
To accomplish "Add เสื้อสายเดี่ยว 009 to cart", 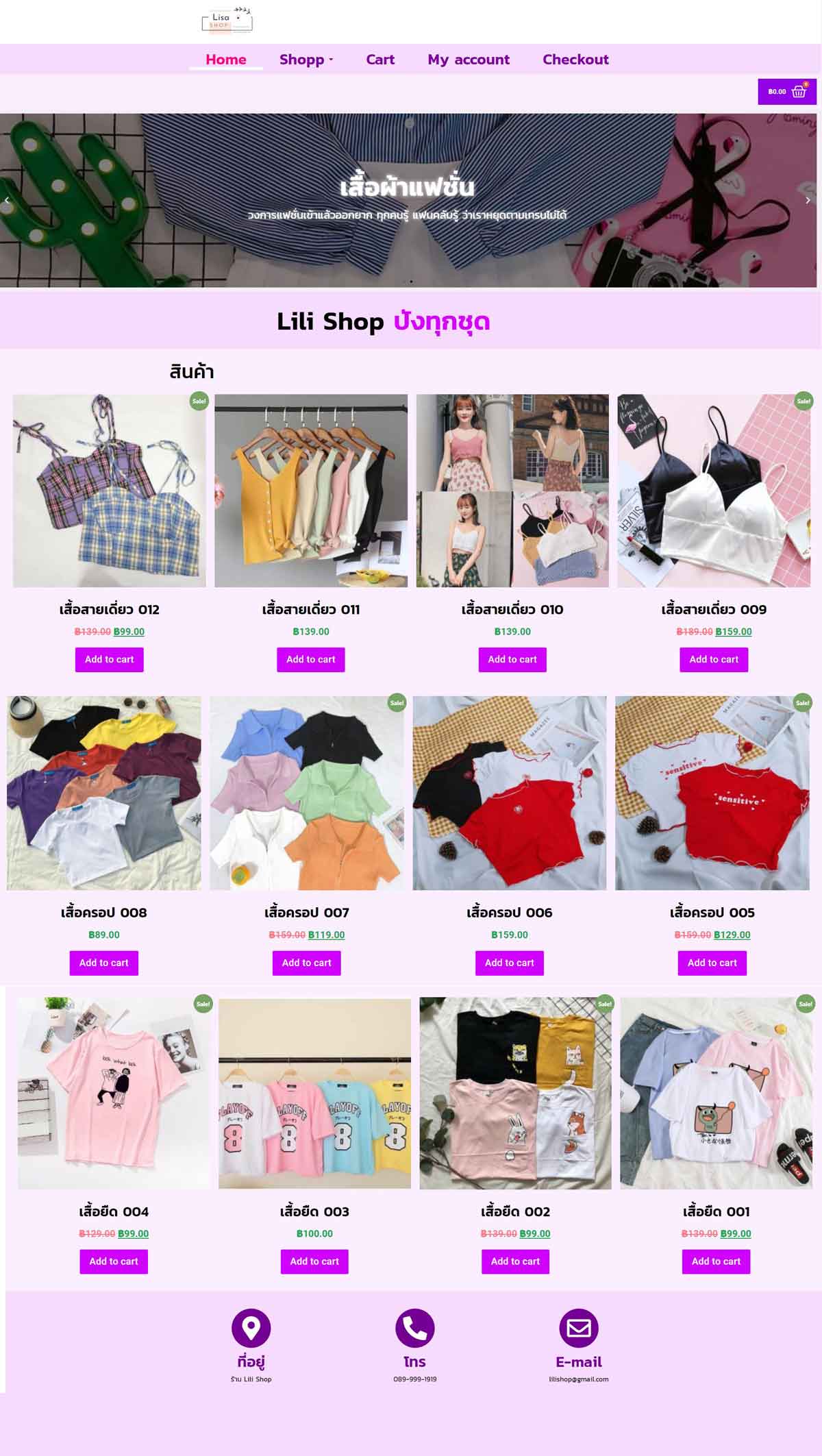I will (x=714, y=659).
